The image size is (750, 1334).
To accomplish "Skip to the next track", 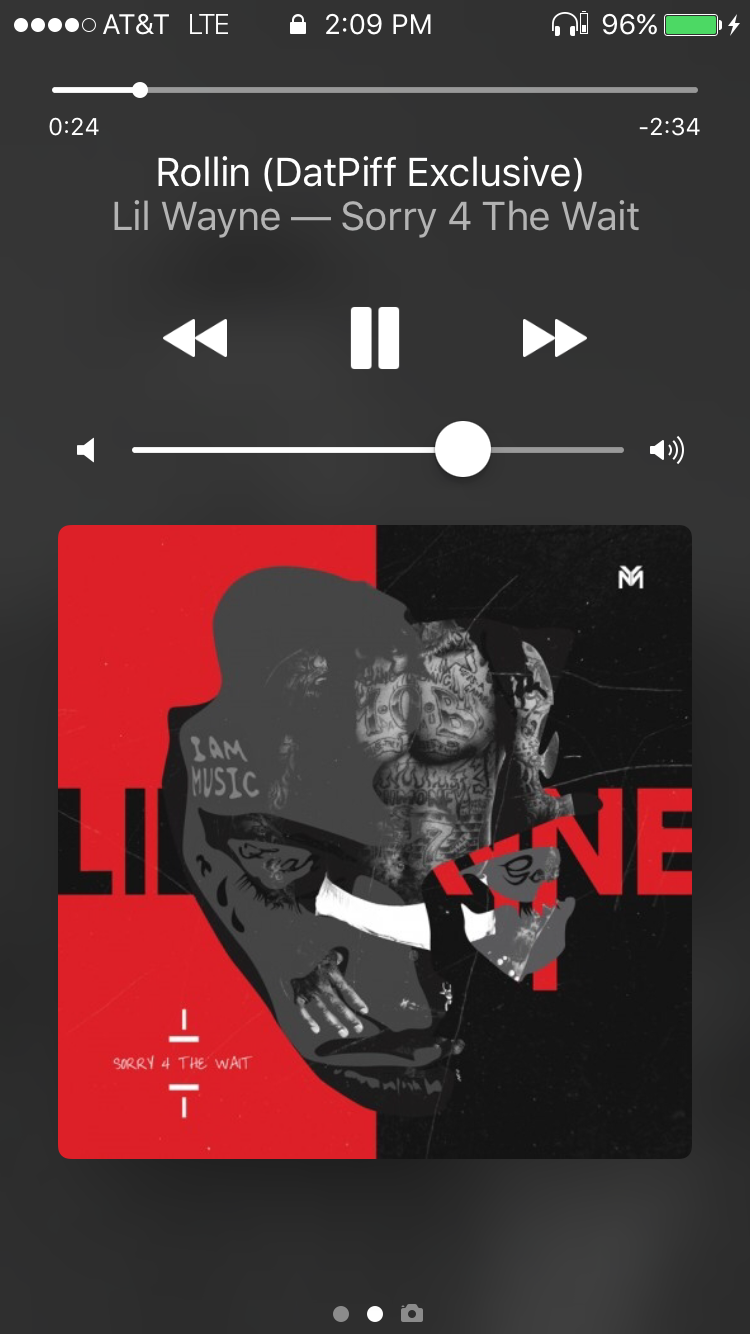I will point(554,338).
